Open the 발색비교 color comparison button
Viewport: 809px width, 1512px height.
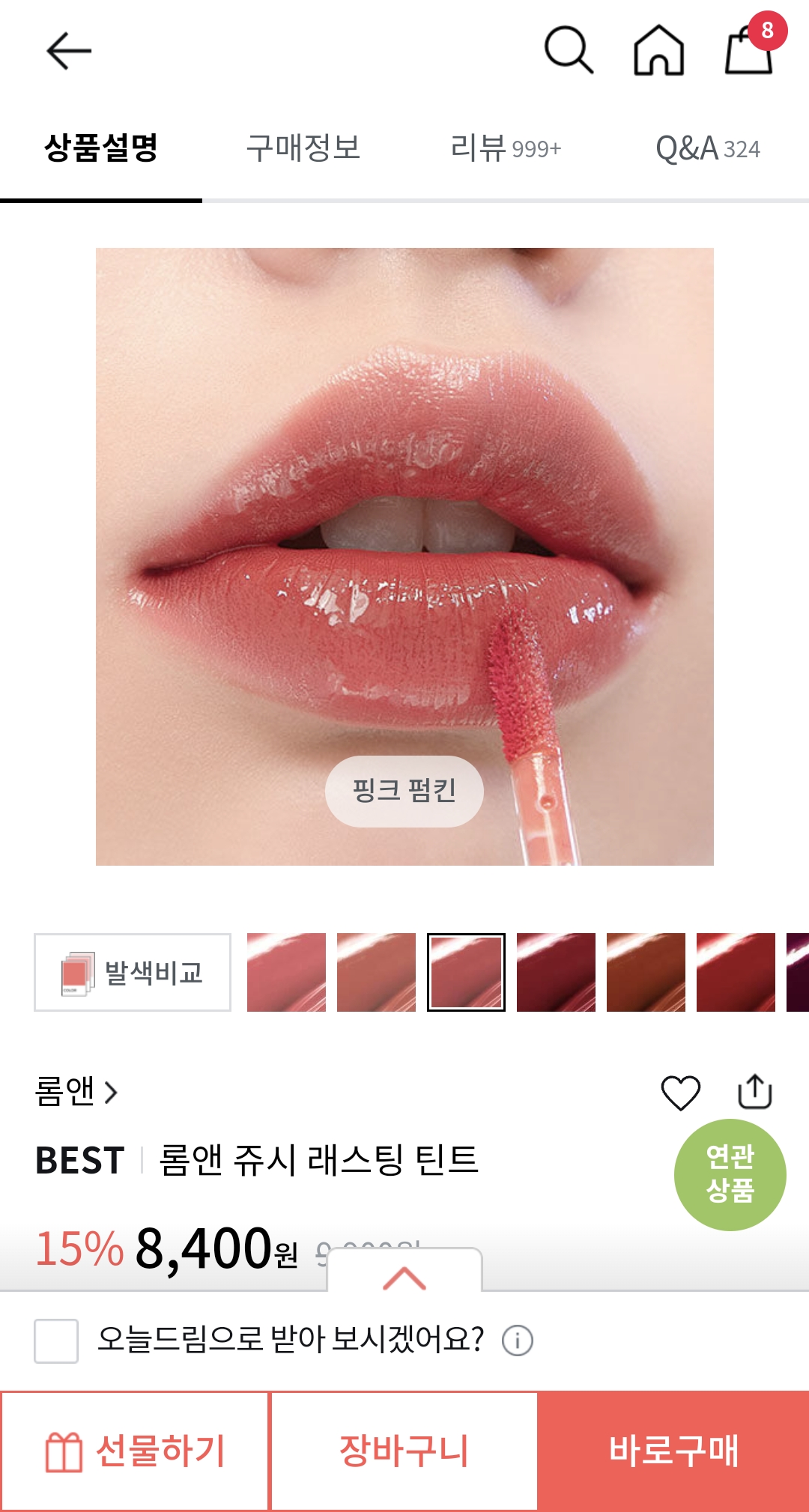(x=133, y=972)
